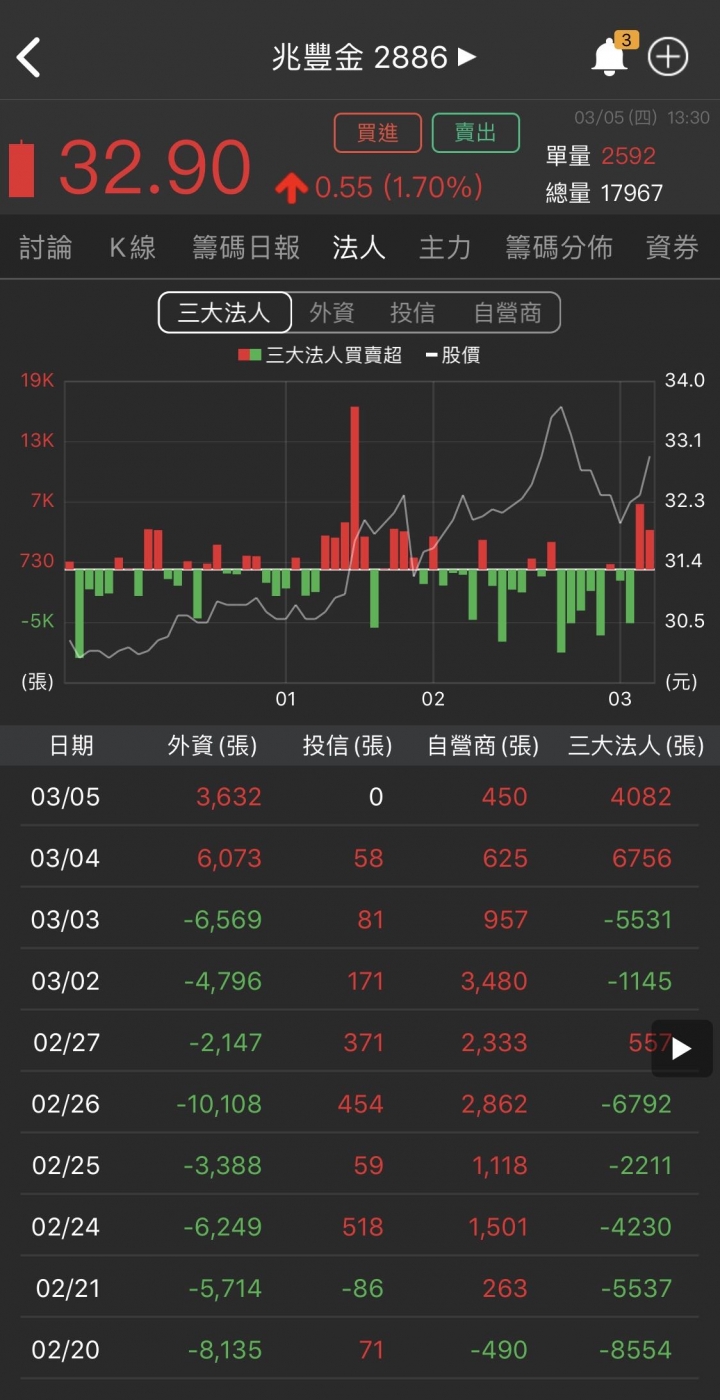Switch to the 主力 tab
The width and height of the screenshot is (720, 1400).
[x=445, y=248]
